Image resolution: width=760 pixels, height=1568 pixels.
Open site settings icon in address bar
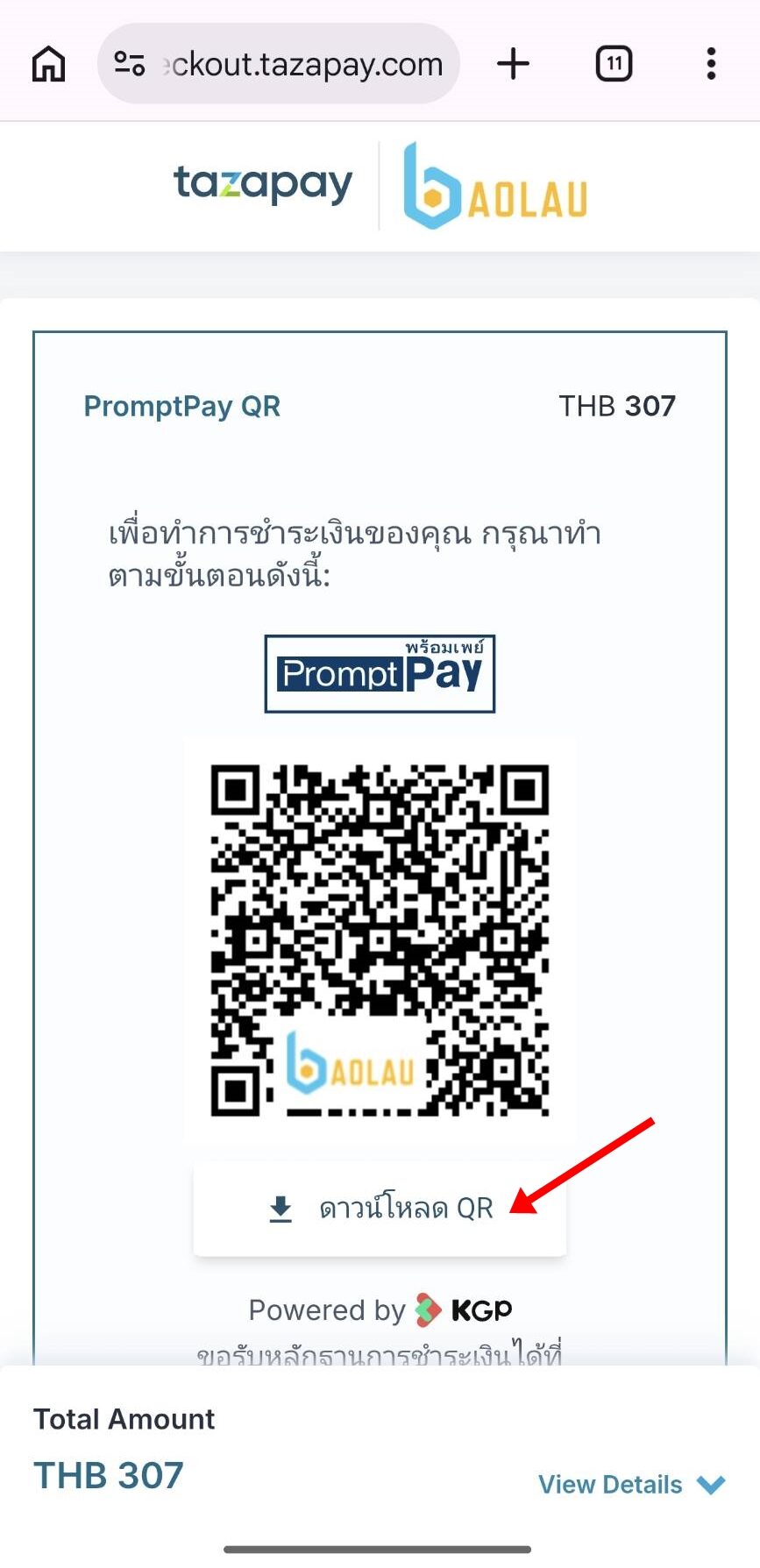tap(130, 64)
